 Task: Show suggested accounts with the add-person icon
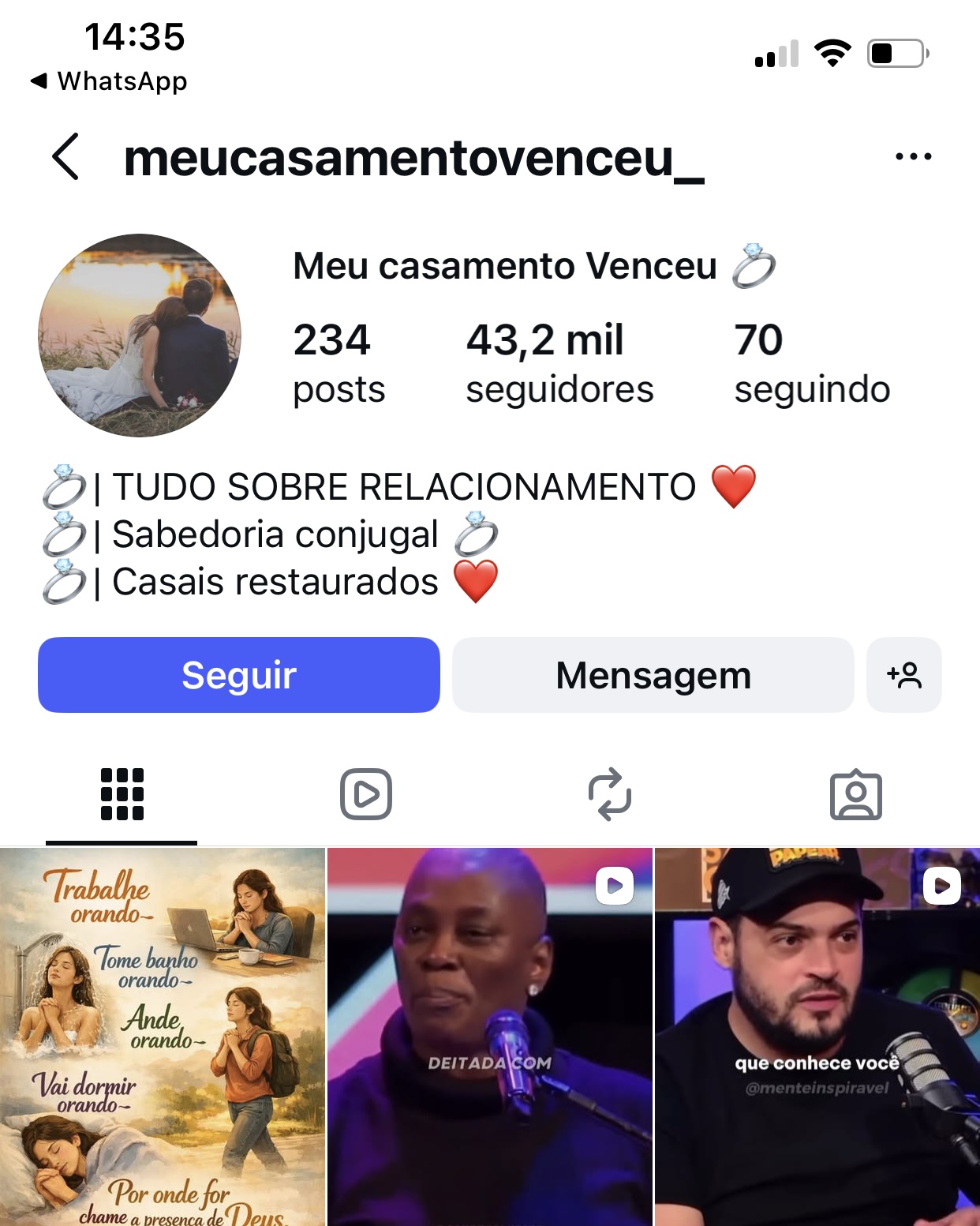point(903,675)
